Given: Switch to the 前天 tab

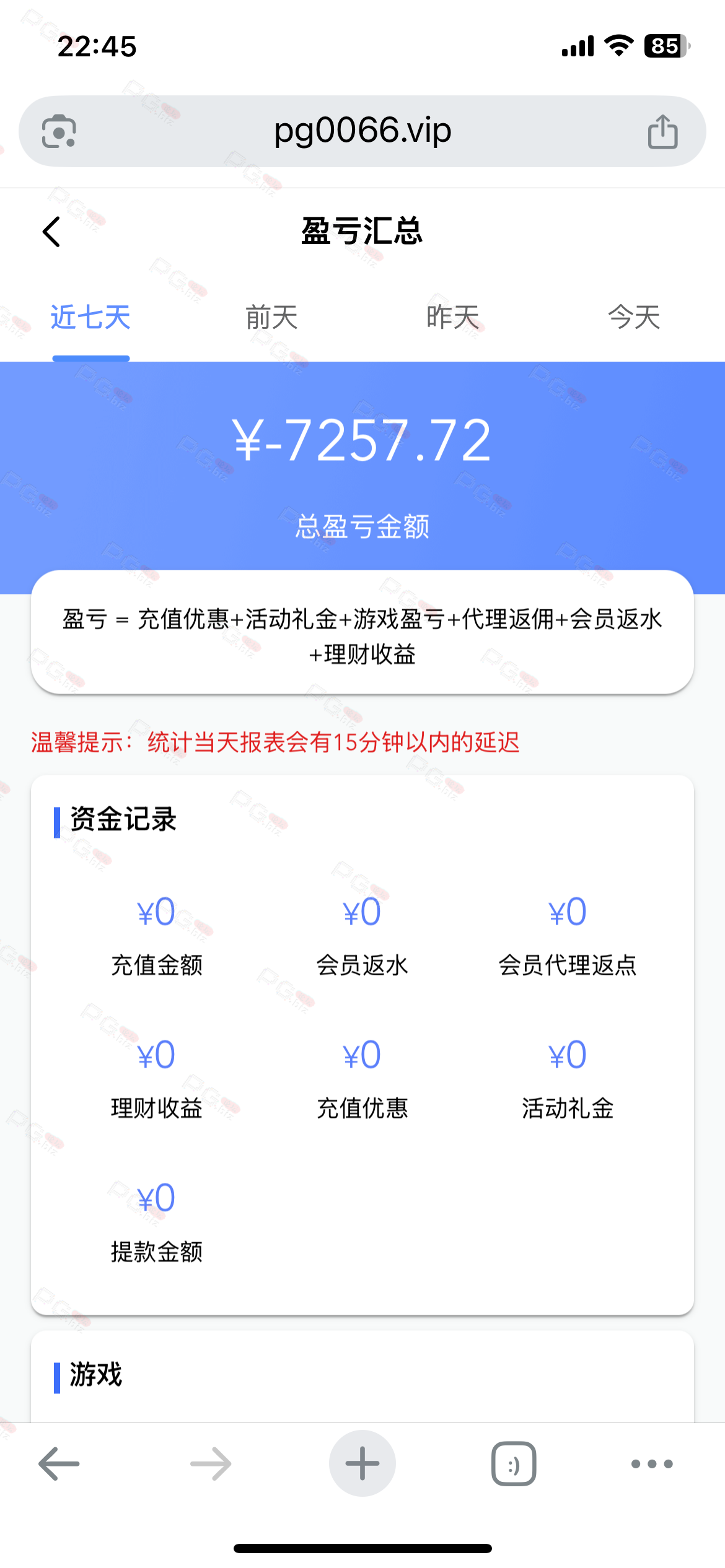Looking at the screenshot, I should click(x=272, y=318).
